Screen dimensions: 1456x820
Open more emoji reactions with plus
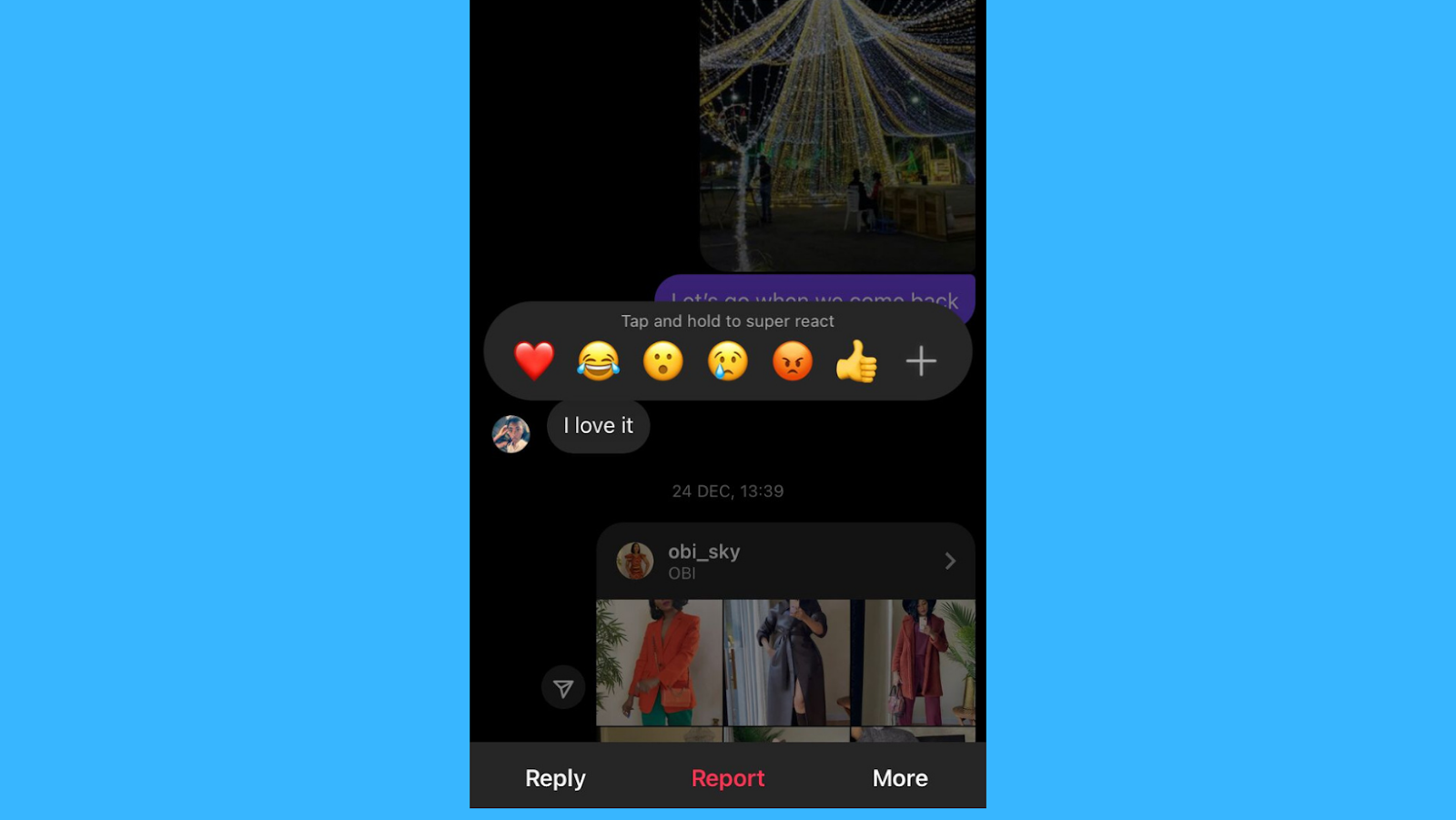(921, 361)
